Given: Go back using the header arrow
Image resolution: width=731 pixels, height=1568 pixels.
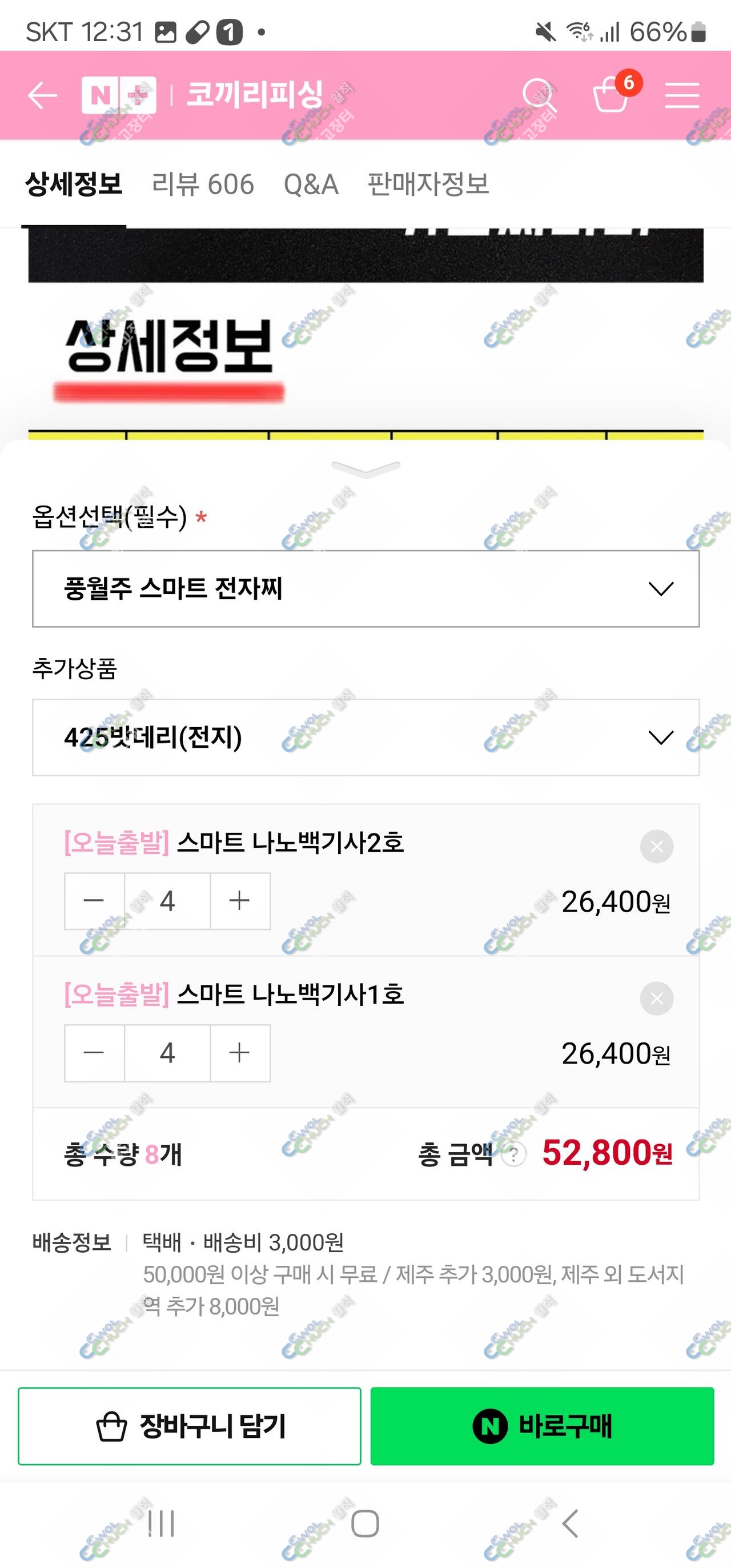Looking at the screenshot, I should coord(42,95).
